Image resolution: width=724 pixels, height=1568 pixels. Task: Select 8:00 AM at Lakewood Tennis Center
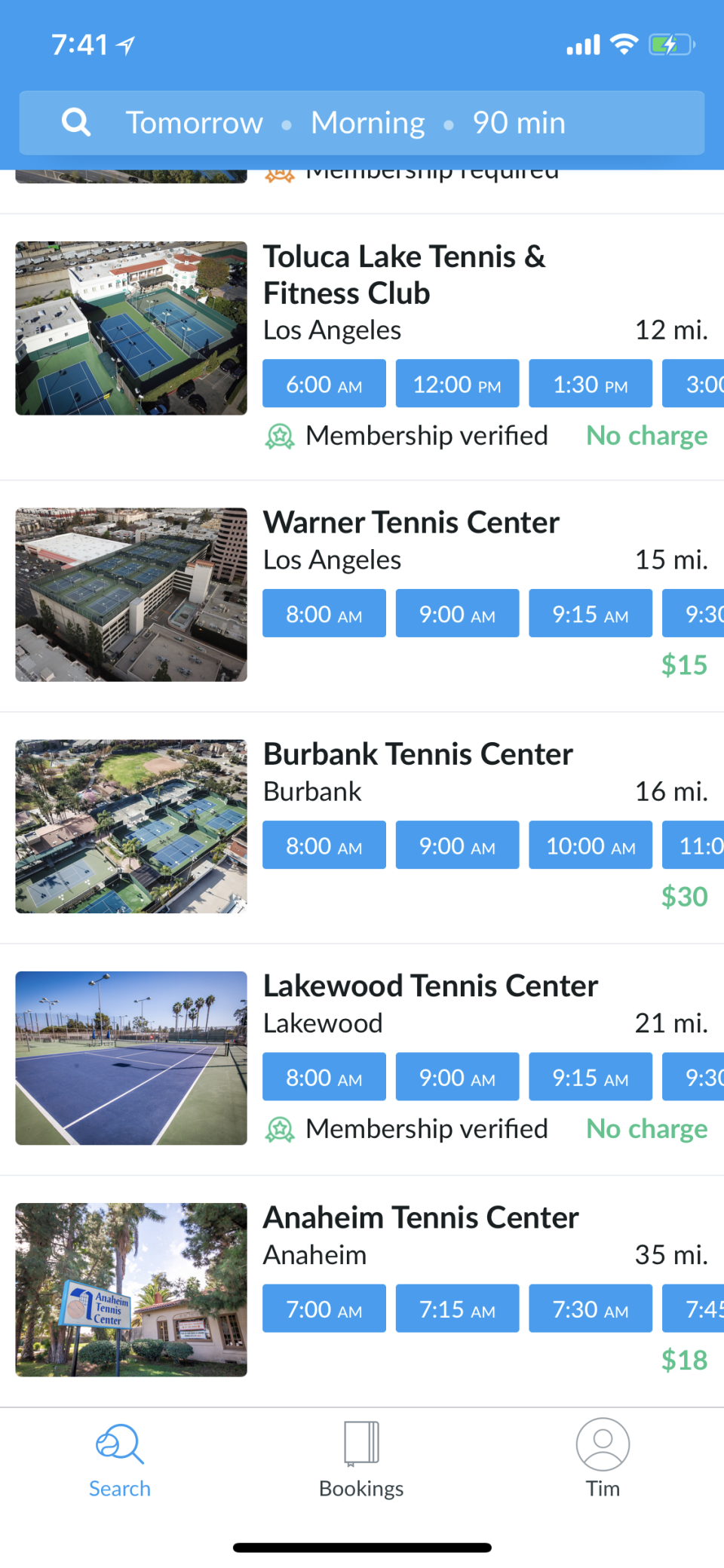point(324,1077)
